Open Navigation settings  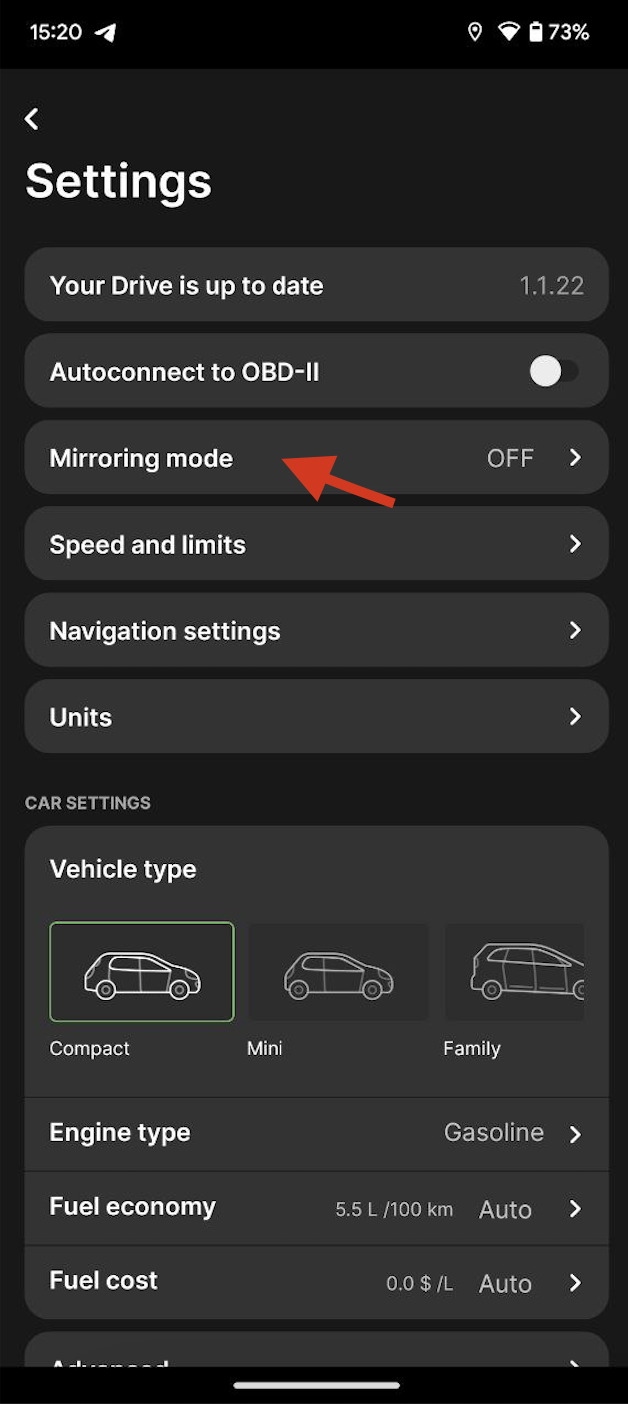[x=316, y=630]
